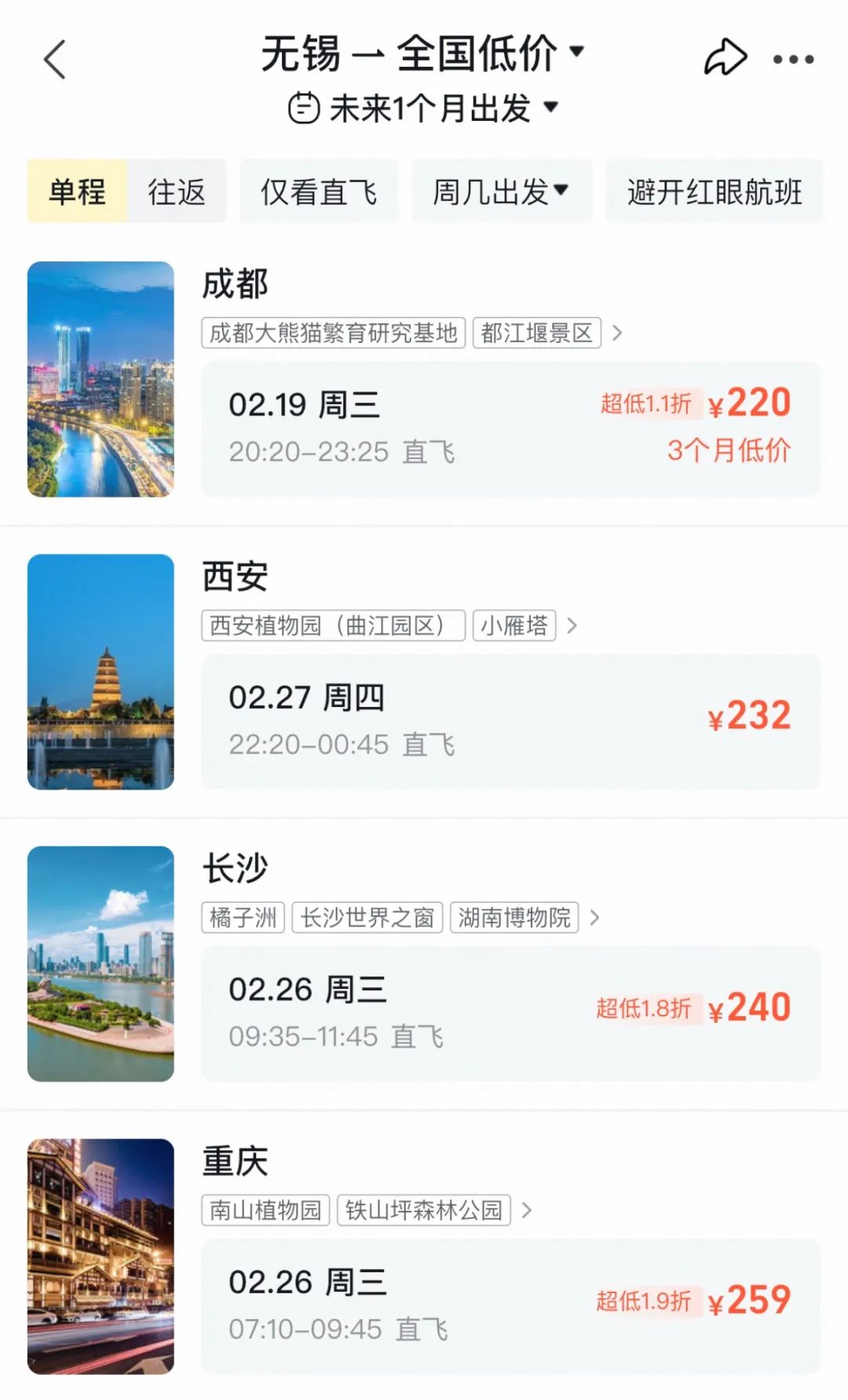The width and height of the screenshot is (848, 1400).
Task: Open the 西安 flight on 02.27 for ¥232
Action: click(x=511, y=721)
